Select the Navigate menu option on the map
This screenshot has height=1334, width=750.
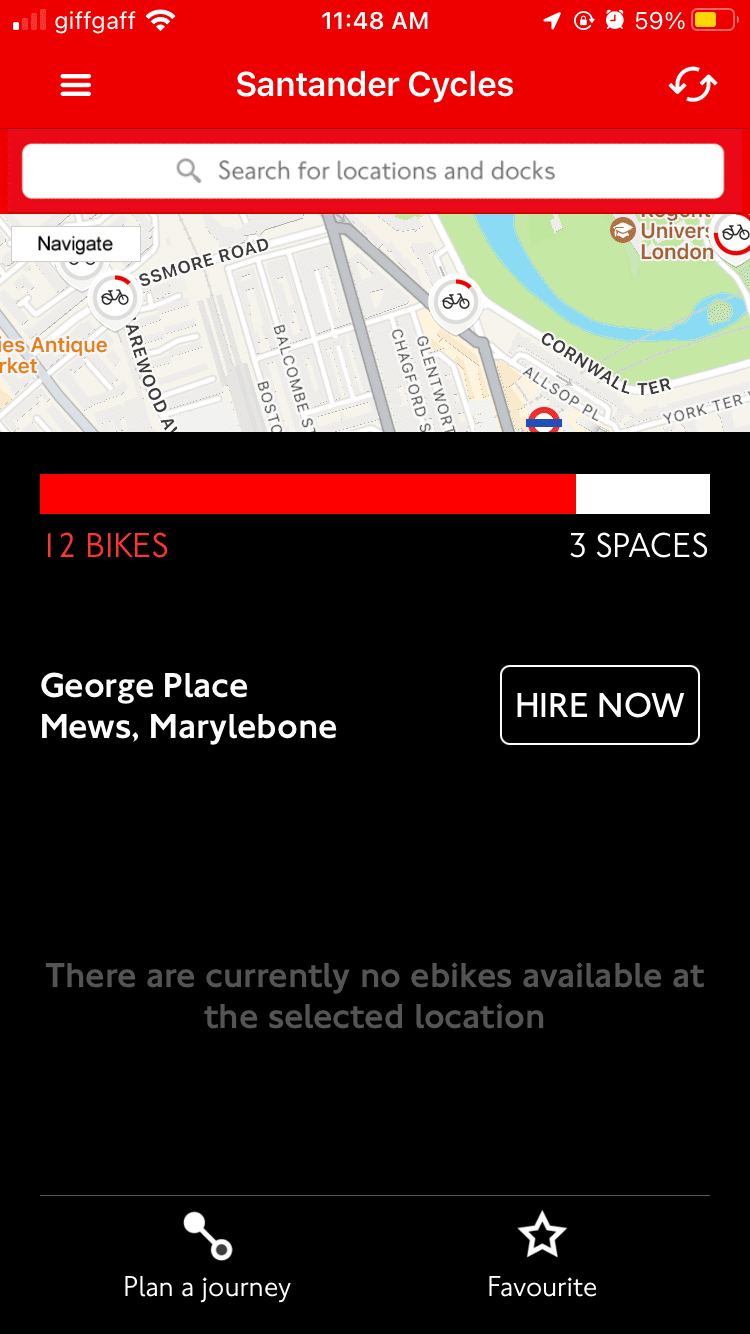point(75,243)
